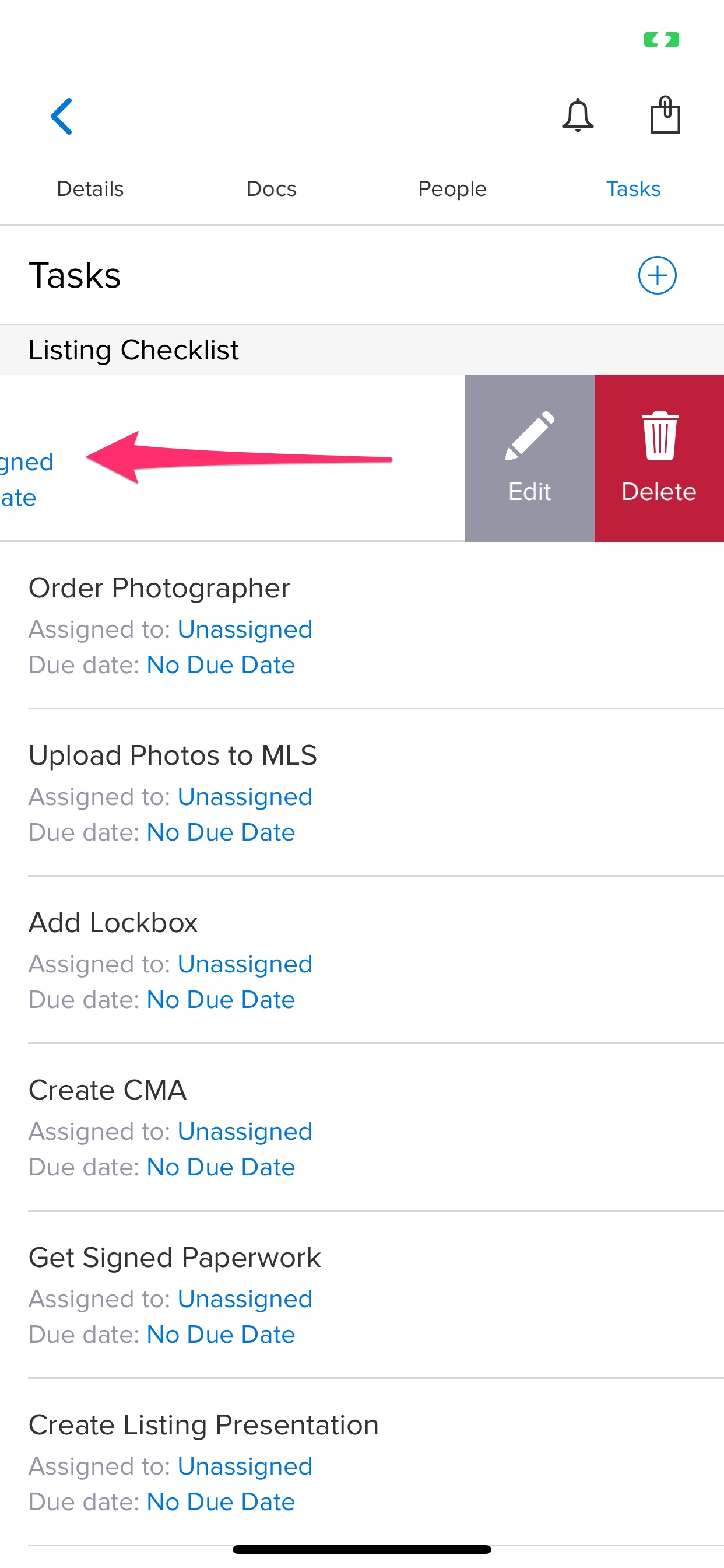This screenshot has width=724, height=1568.
Task: Assign someone to Order Photographer
Action: tap(245, 629)
